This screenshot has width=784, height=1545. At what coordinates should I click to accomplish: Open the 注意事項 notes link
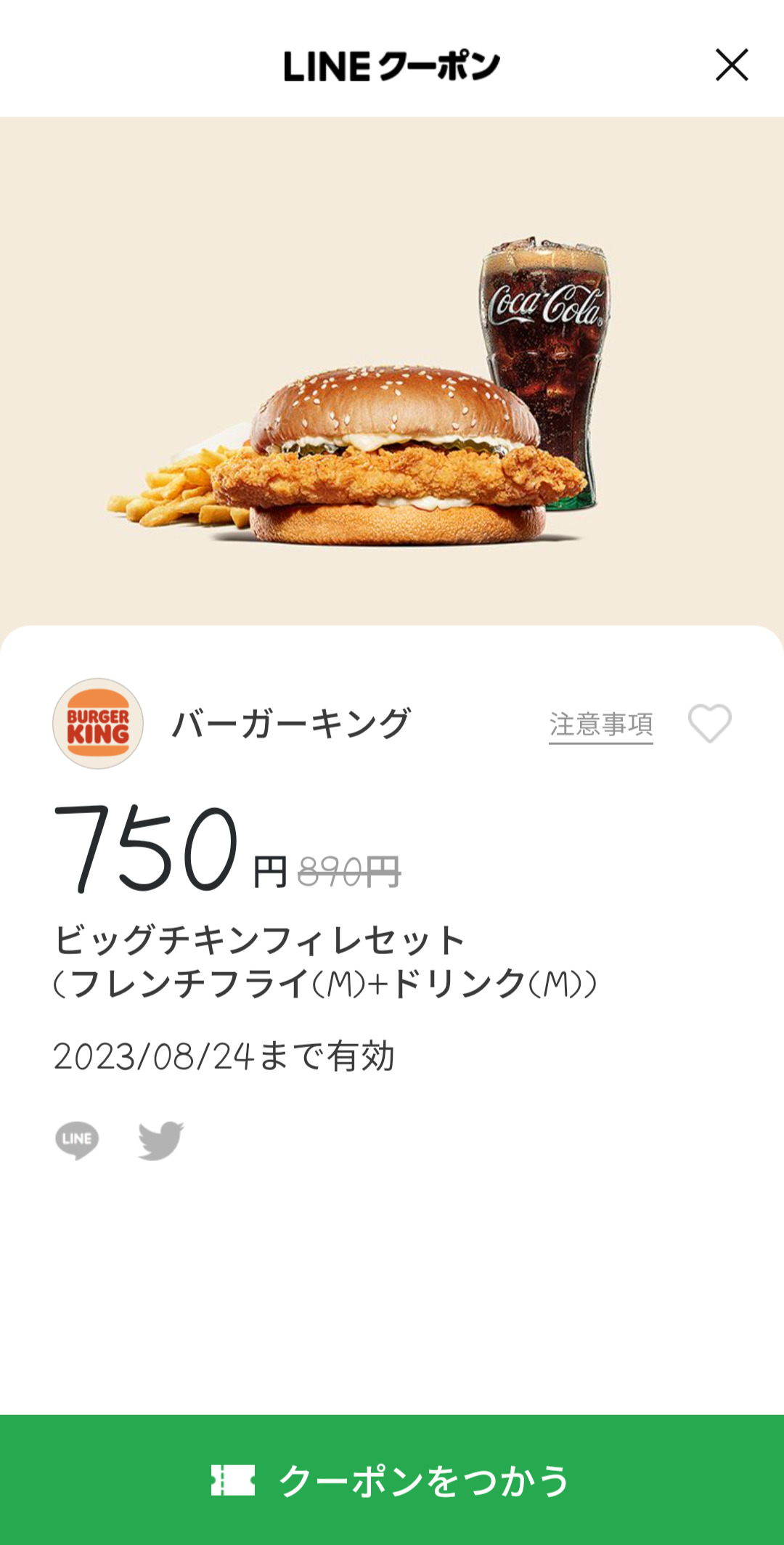click(600, 725)
